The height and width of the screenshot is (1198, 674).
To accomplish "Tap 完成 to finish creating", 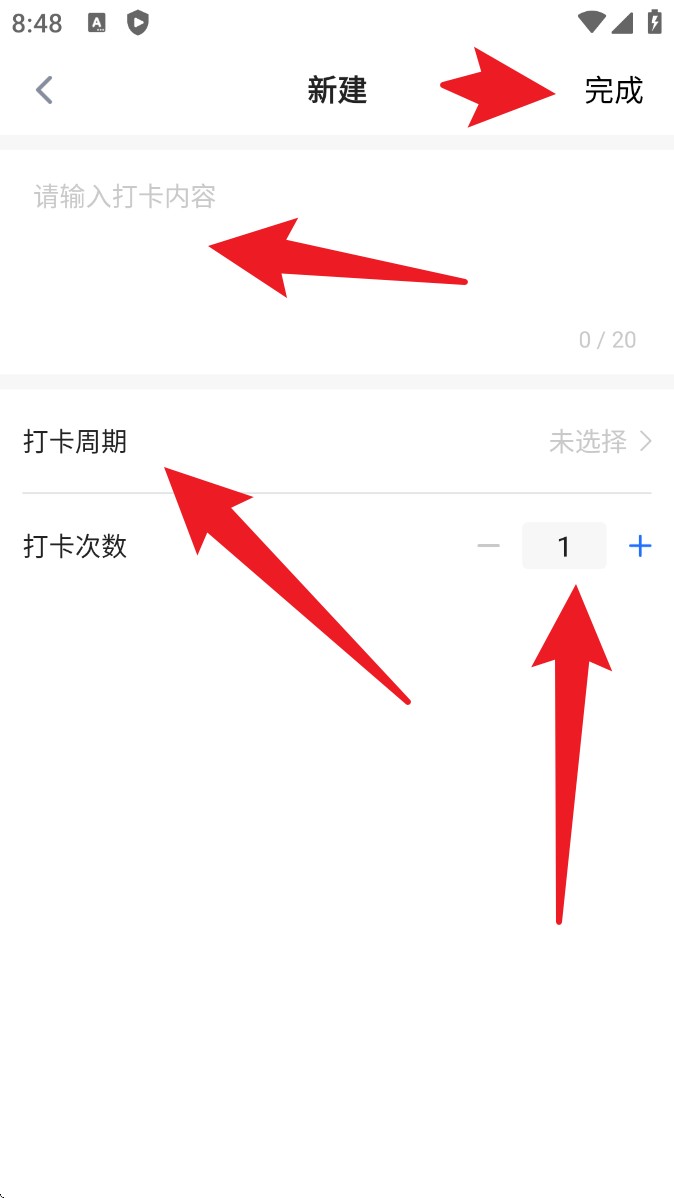I will coord(613,91).
